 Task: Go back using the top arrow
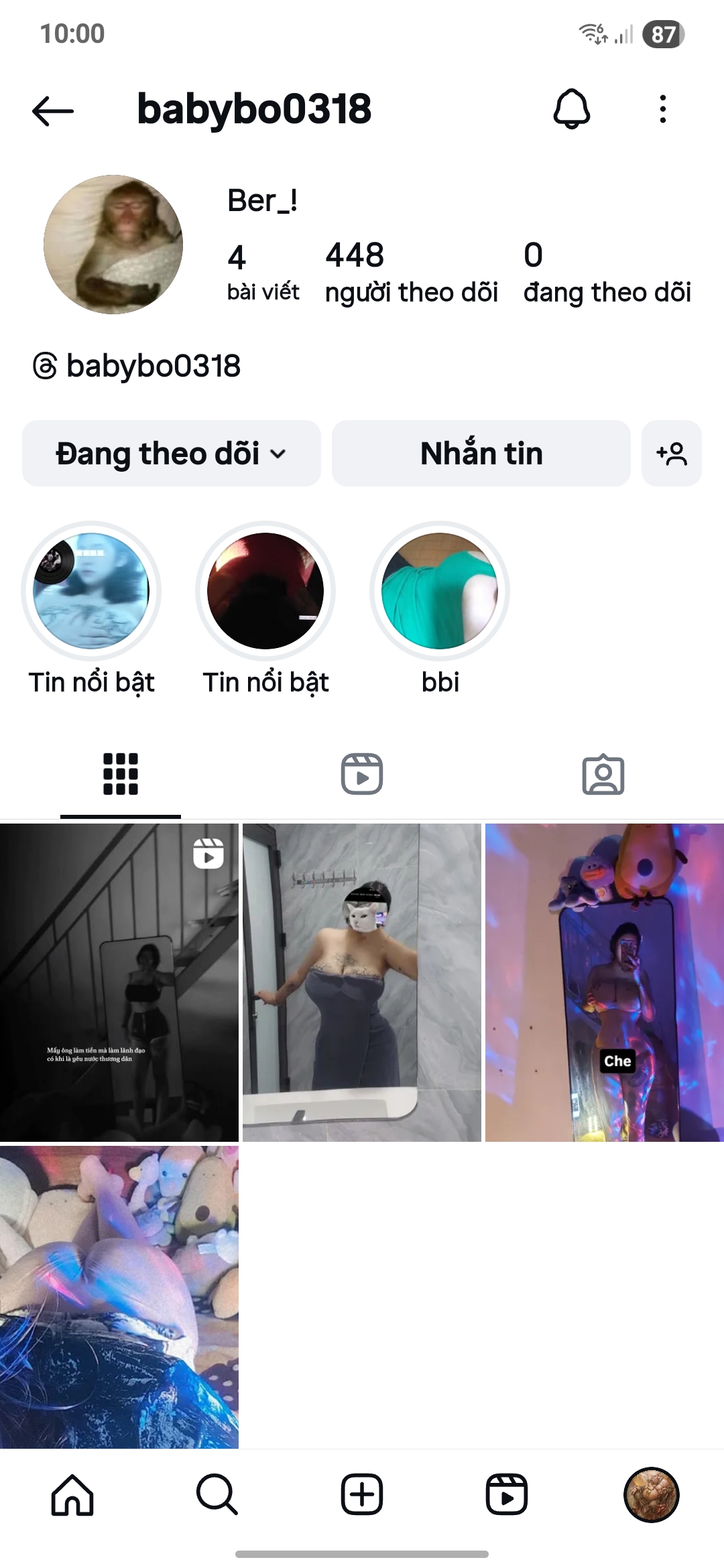53,111
